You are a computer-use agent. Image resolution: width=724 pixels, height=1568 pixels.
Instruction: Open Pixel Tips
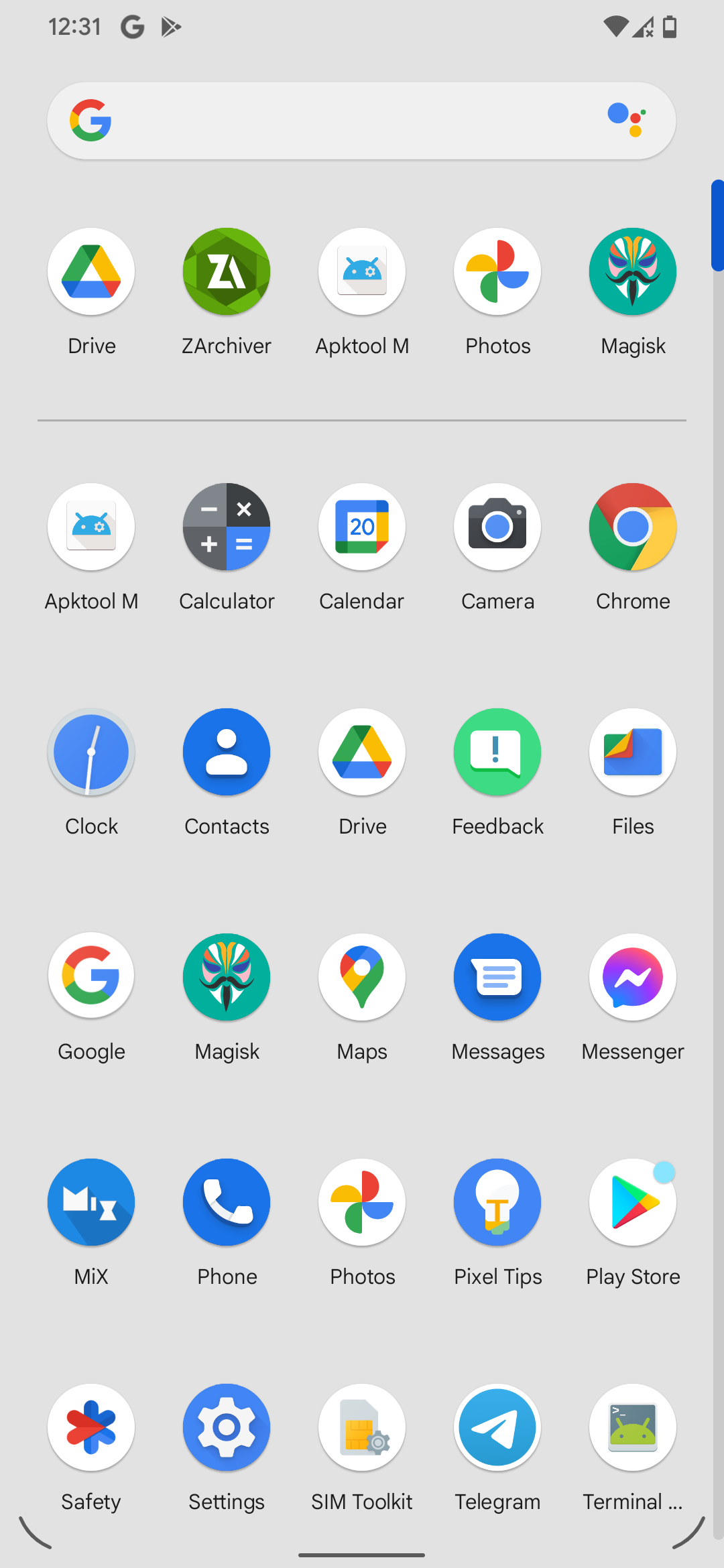(x=497, y=1203)
